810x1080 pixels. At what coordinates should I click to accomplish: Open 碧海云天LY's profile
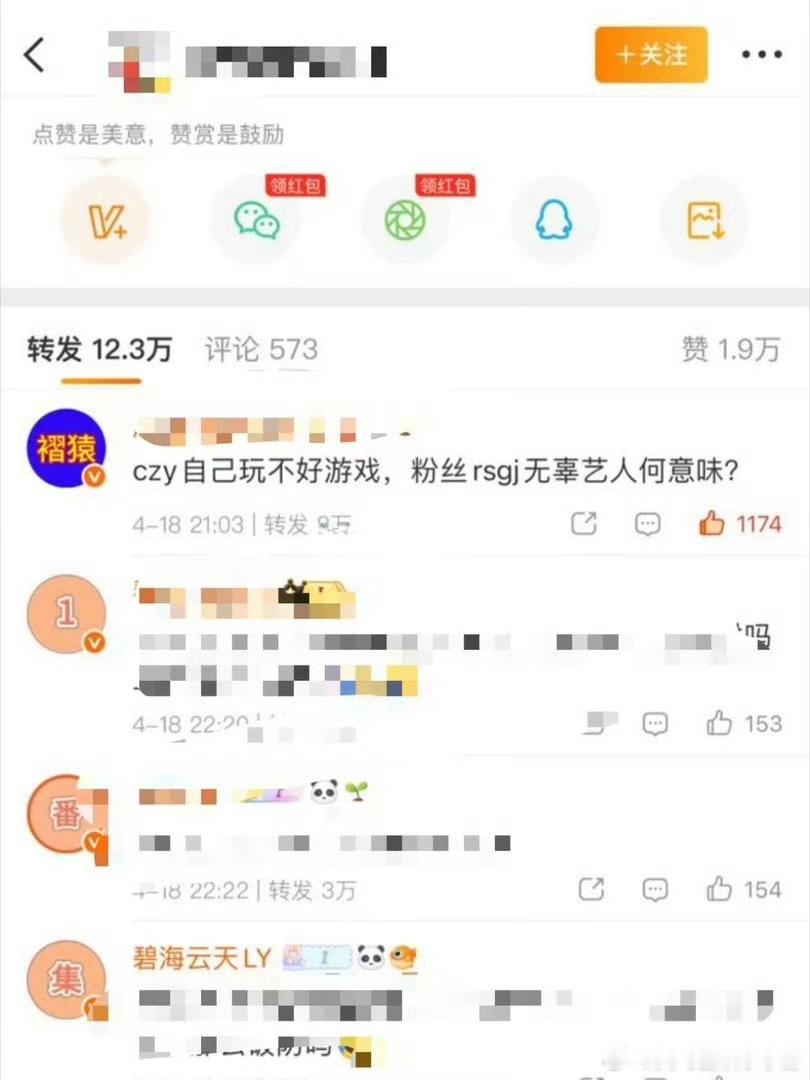coord(195,957)
